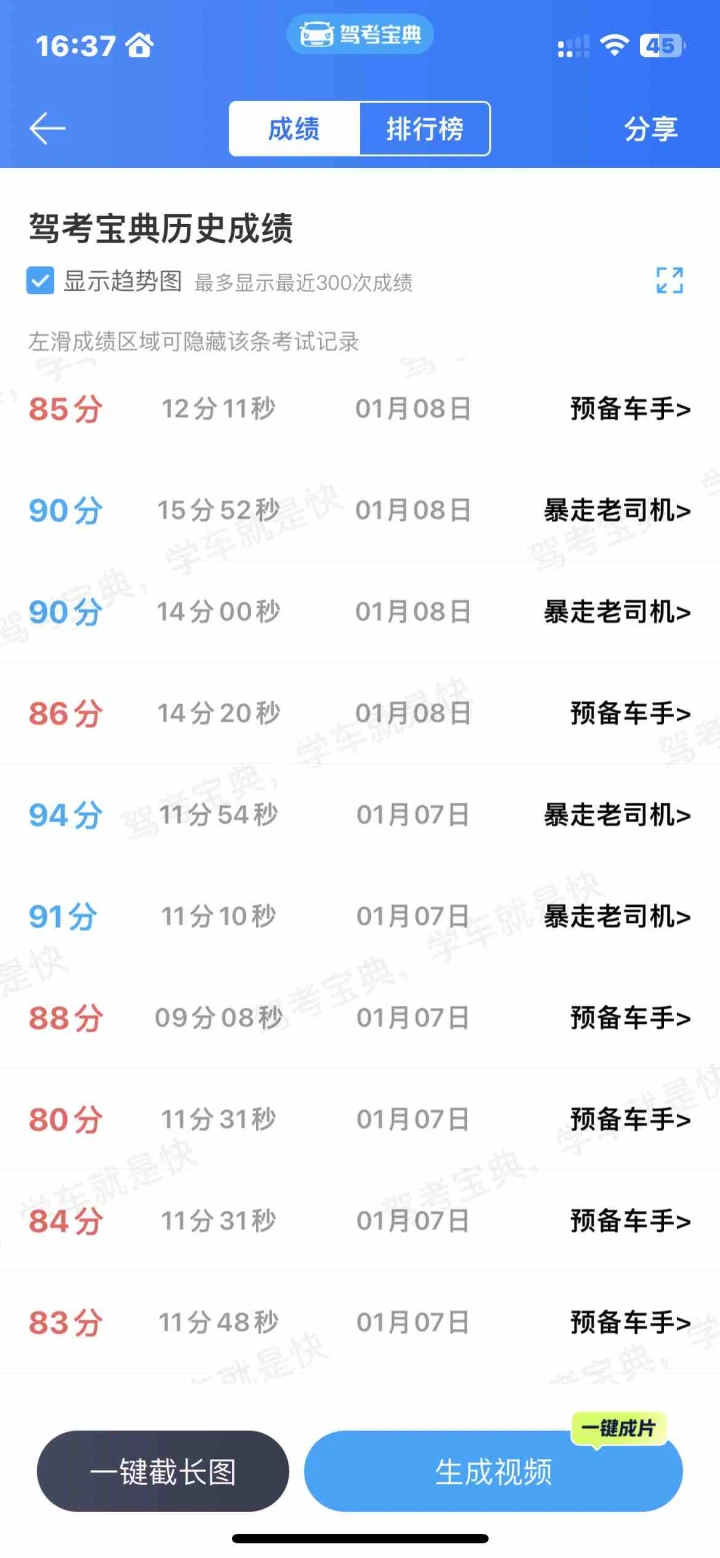Open the 84分 exam record

[360, 1221]
